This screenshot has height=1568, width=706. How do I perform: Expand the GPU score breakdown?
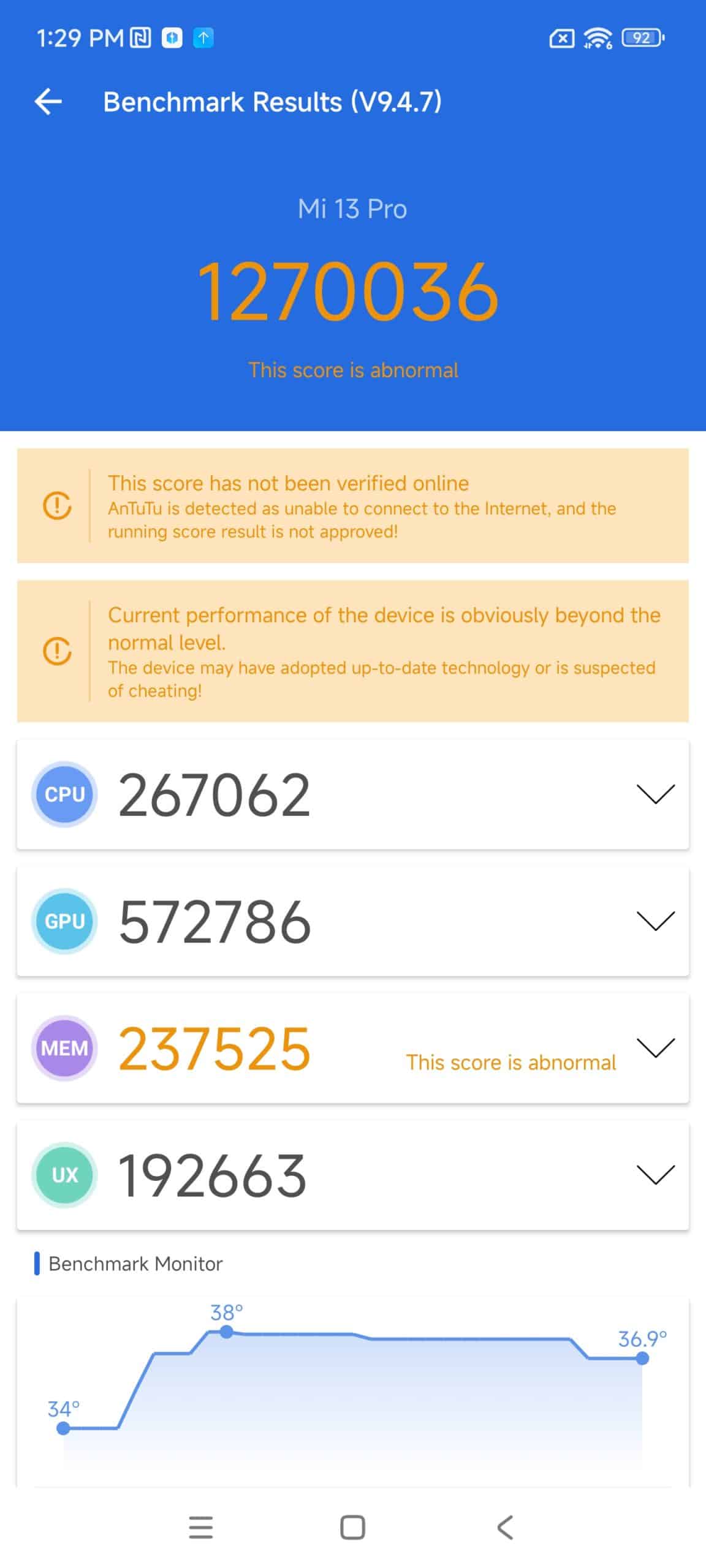point(655,921)
